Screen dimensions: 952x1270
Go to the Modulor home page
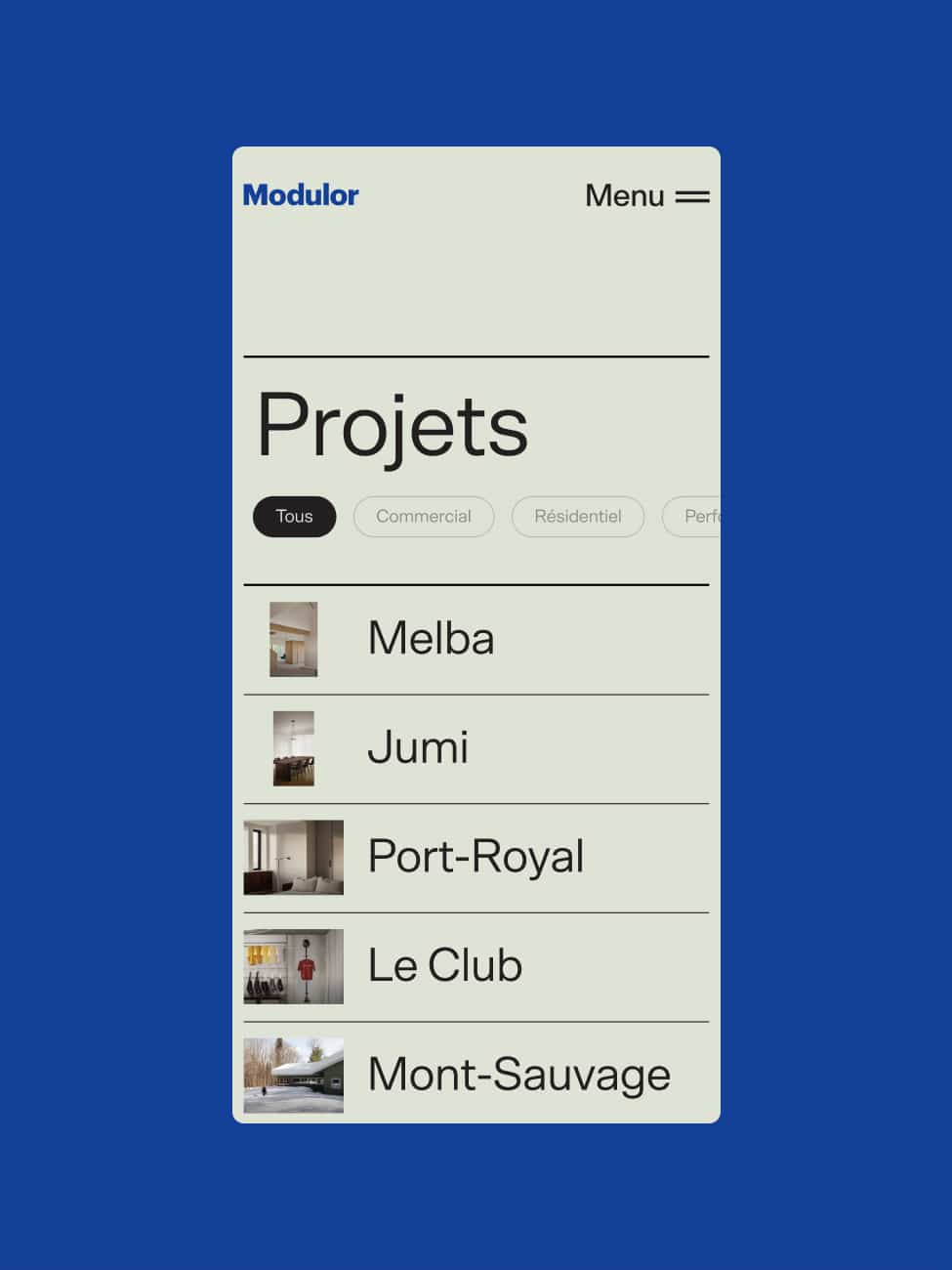(x=301, y=195)
